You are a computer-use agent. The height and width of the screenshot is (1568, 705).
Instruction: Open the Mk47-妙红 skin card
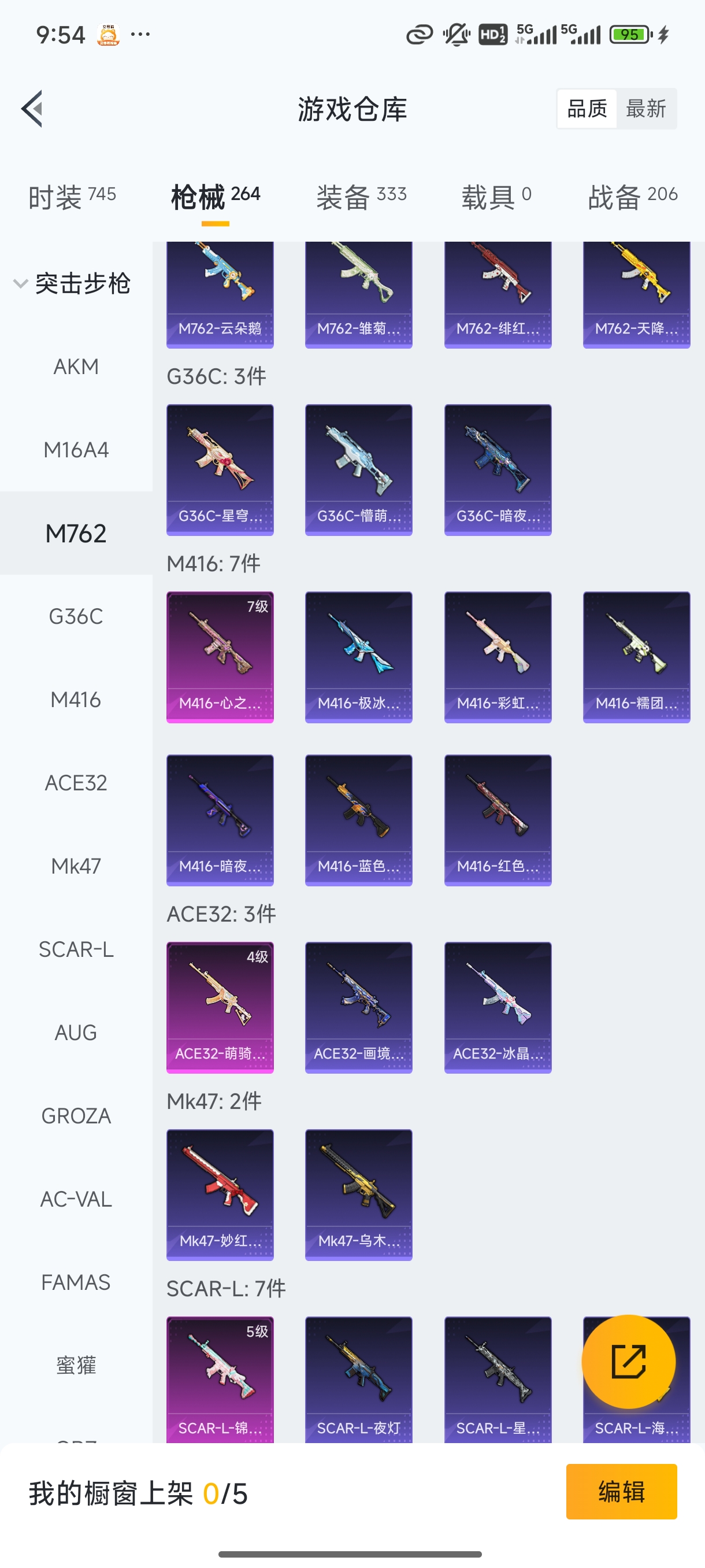click(220, 1195)
